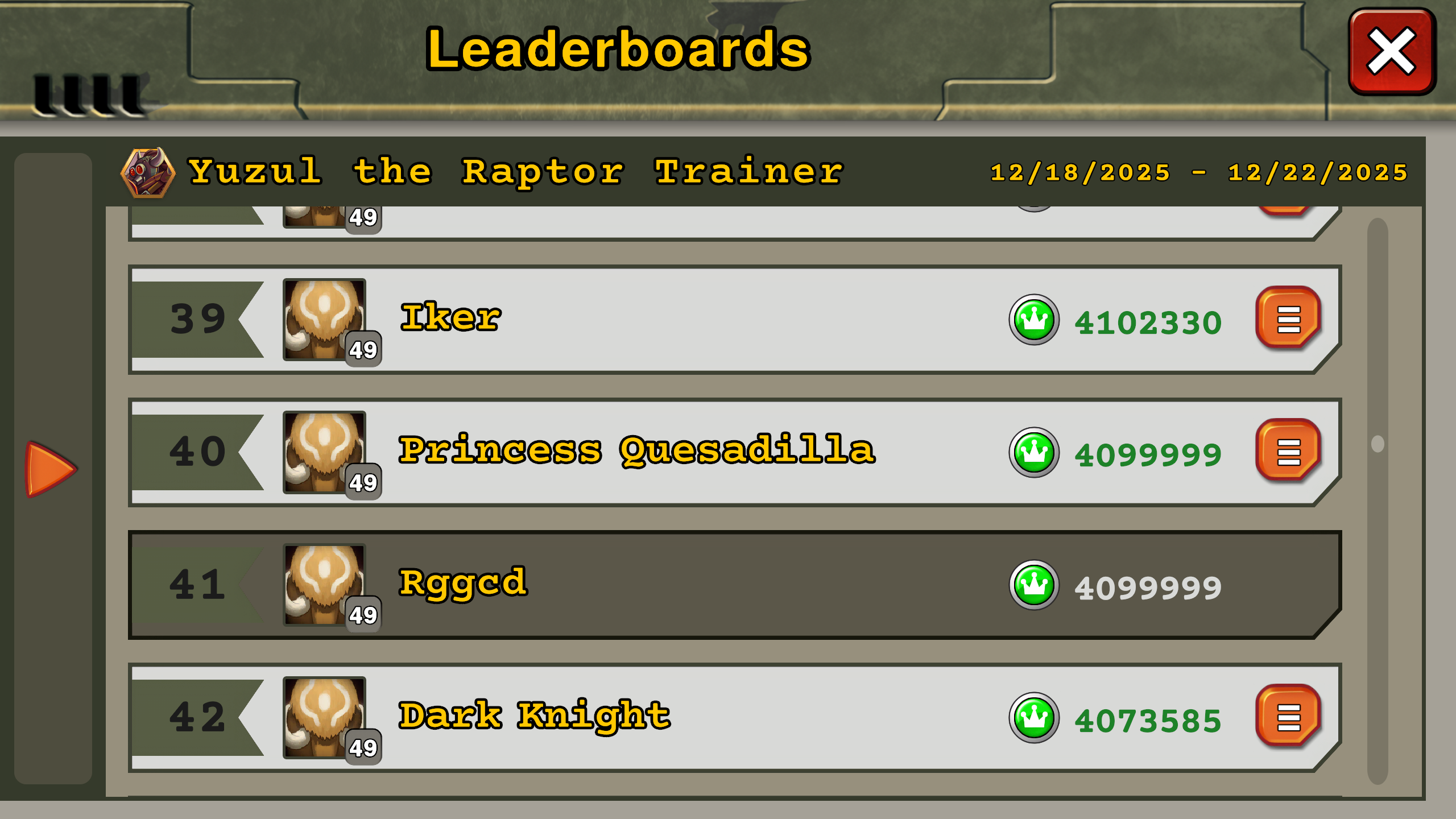This screenshot has height=819, width=1456.
Task: Open the menu button for Dark Knight
Action: 1288,717
